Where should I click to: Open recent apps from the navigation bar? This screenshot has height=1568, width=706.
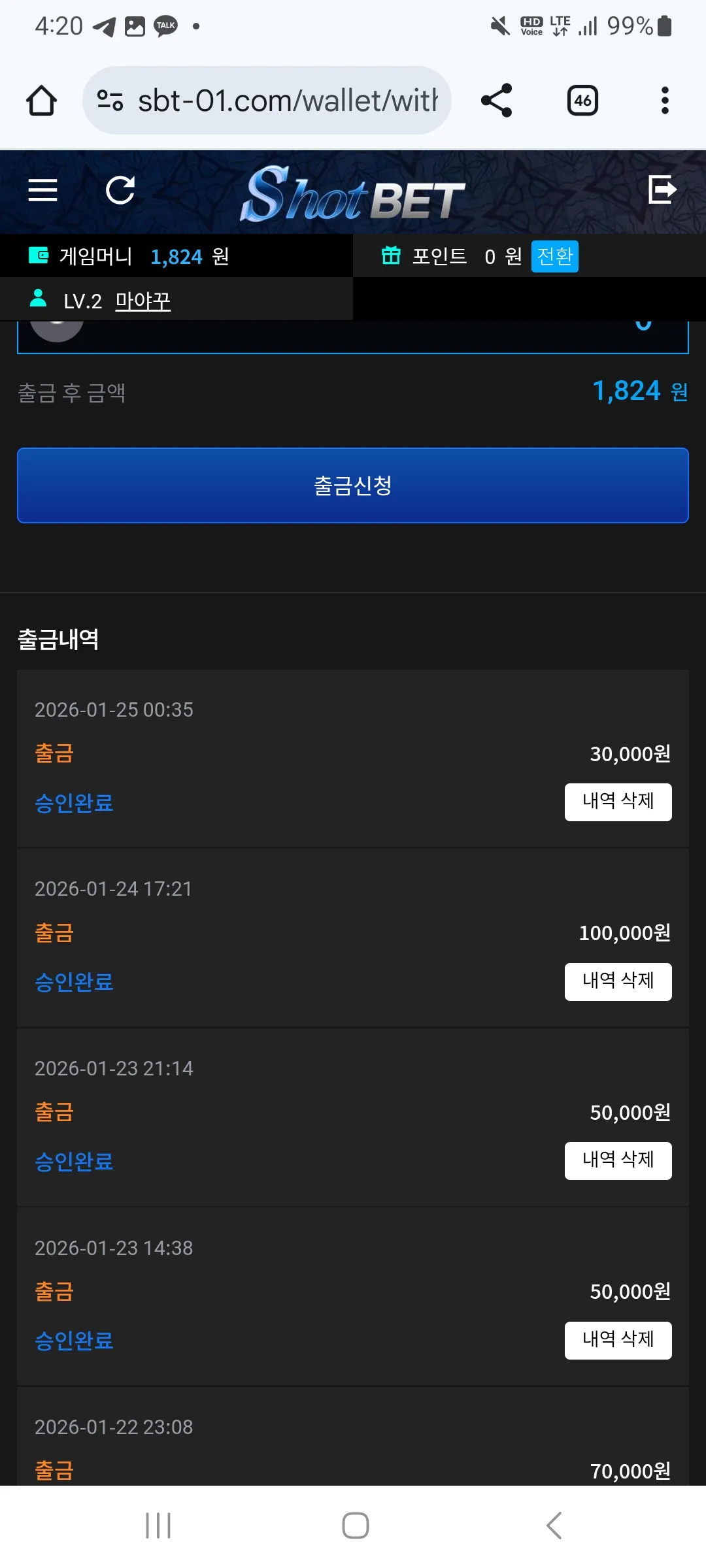[x=158, y=1526]
